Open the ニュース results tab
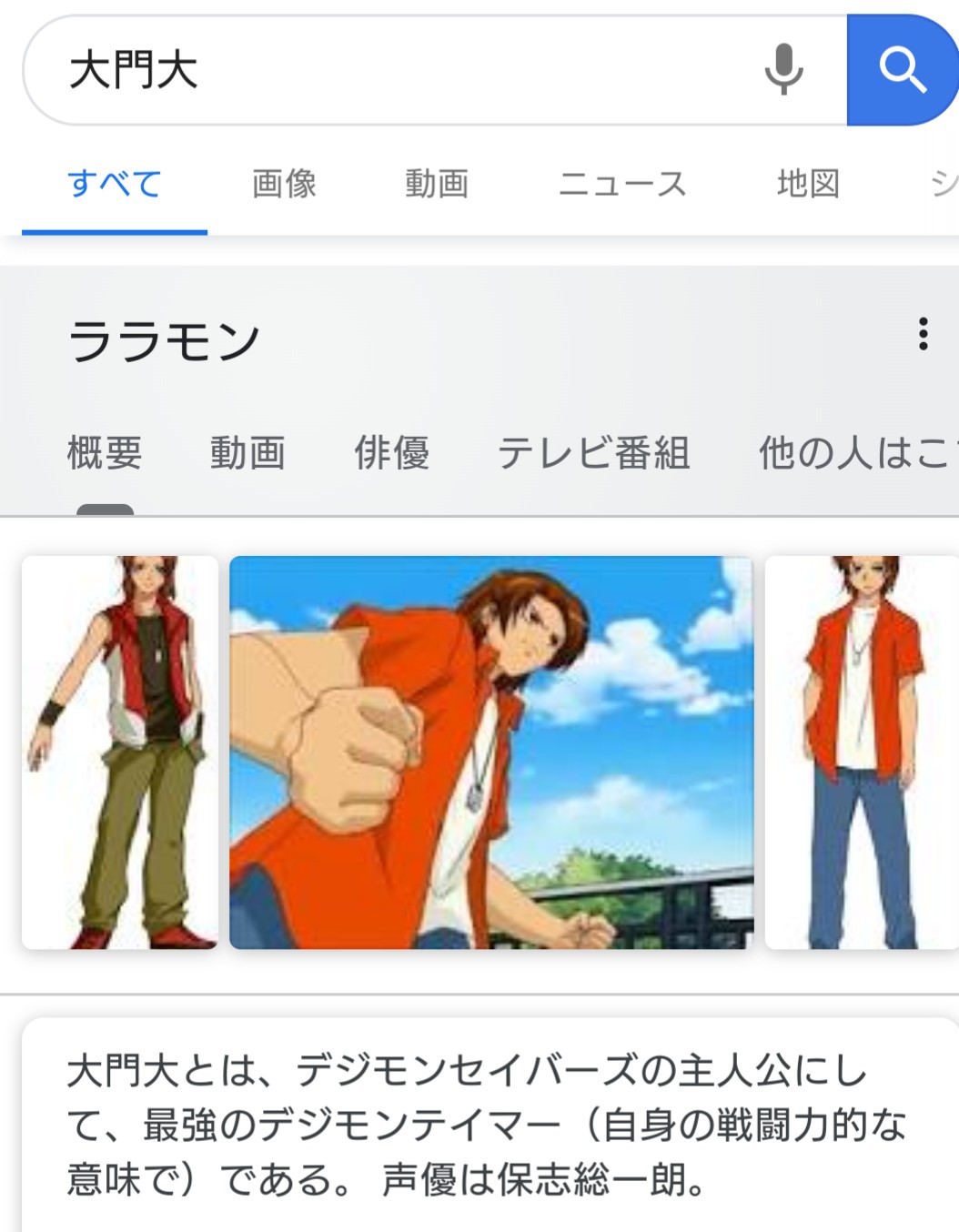The height and width of the screenshot is (1232, 959). (622, 184)
